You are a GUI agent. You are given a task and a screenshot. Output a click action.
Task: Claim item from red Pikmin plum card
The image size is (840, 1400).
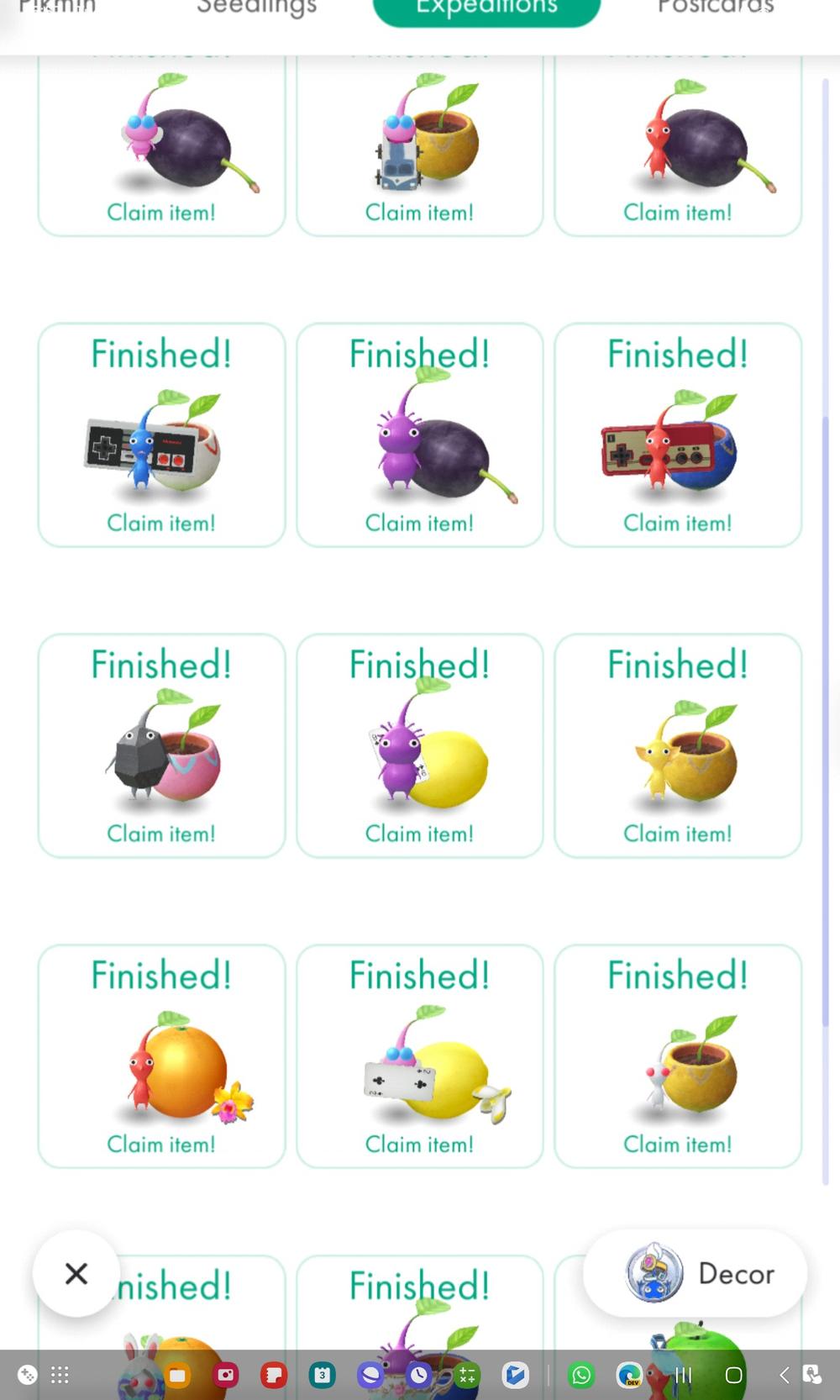pyautogui.click(x=677, y=213)
